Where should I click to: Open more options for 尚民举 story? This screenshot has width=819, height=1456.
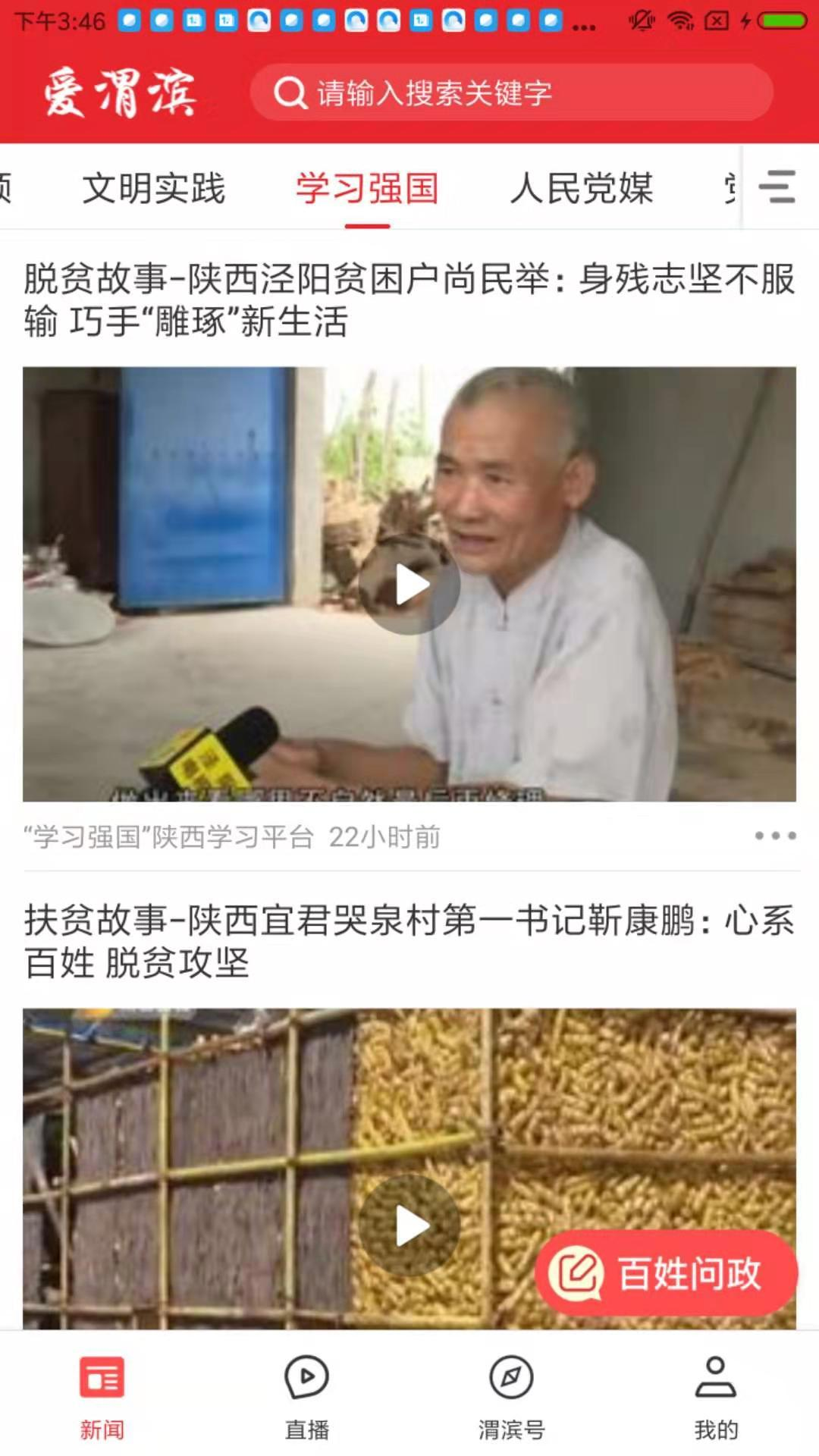coord(775,836)
